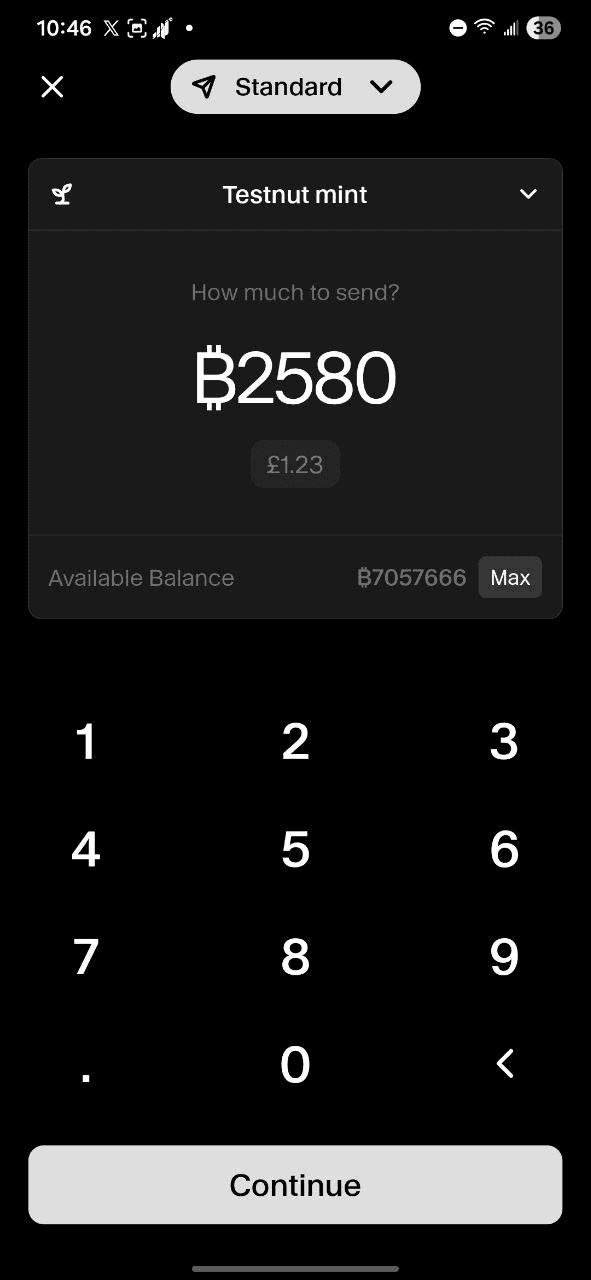
Task: Open the Standard send type dropdown
Action: 295,87
